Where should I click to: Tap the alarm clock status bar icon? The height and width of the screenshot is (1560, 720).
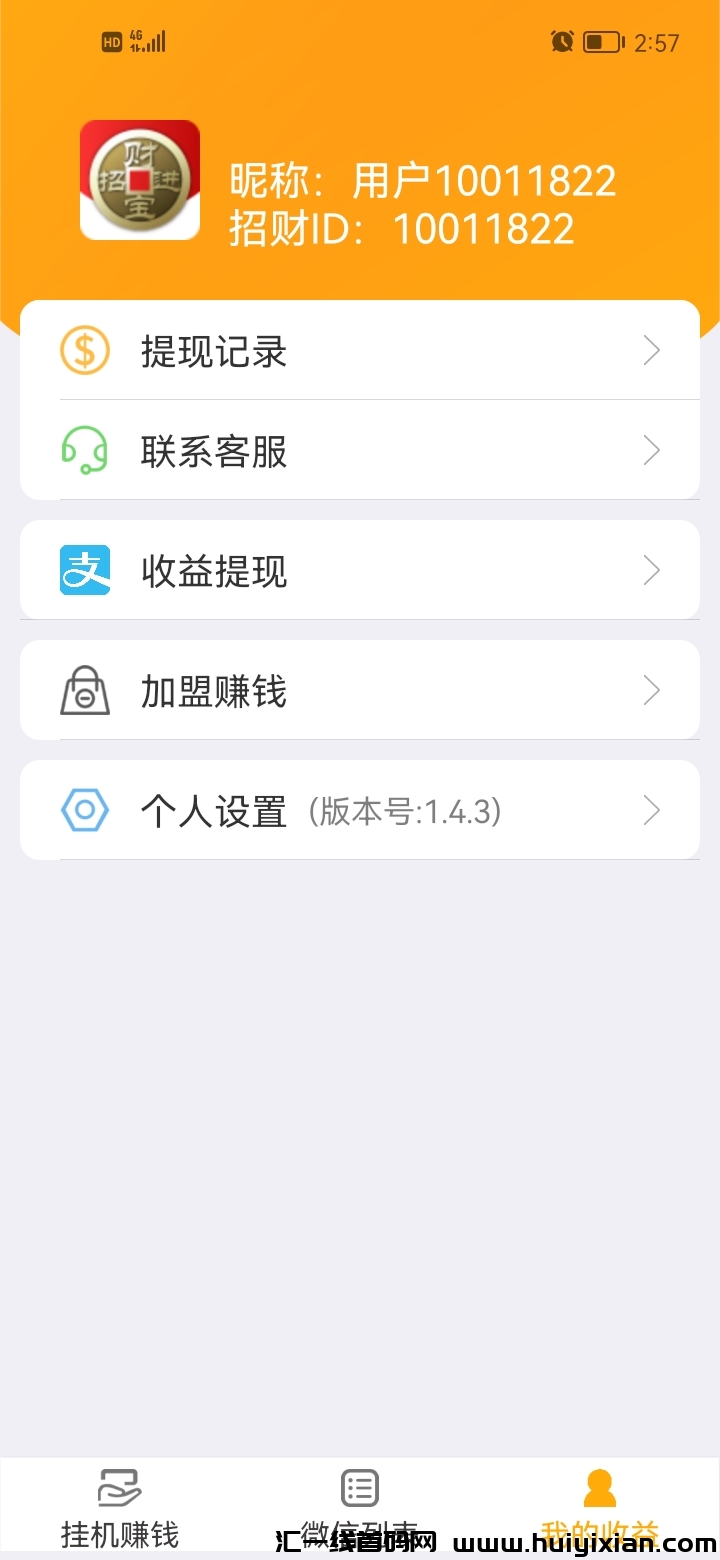tap(562, 42)
